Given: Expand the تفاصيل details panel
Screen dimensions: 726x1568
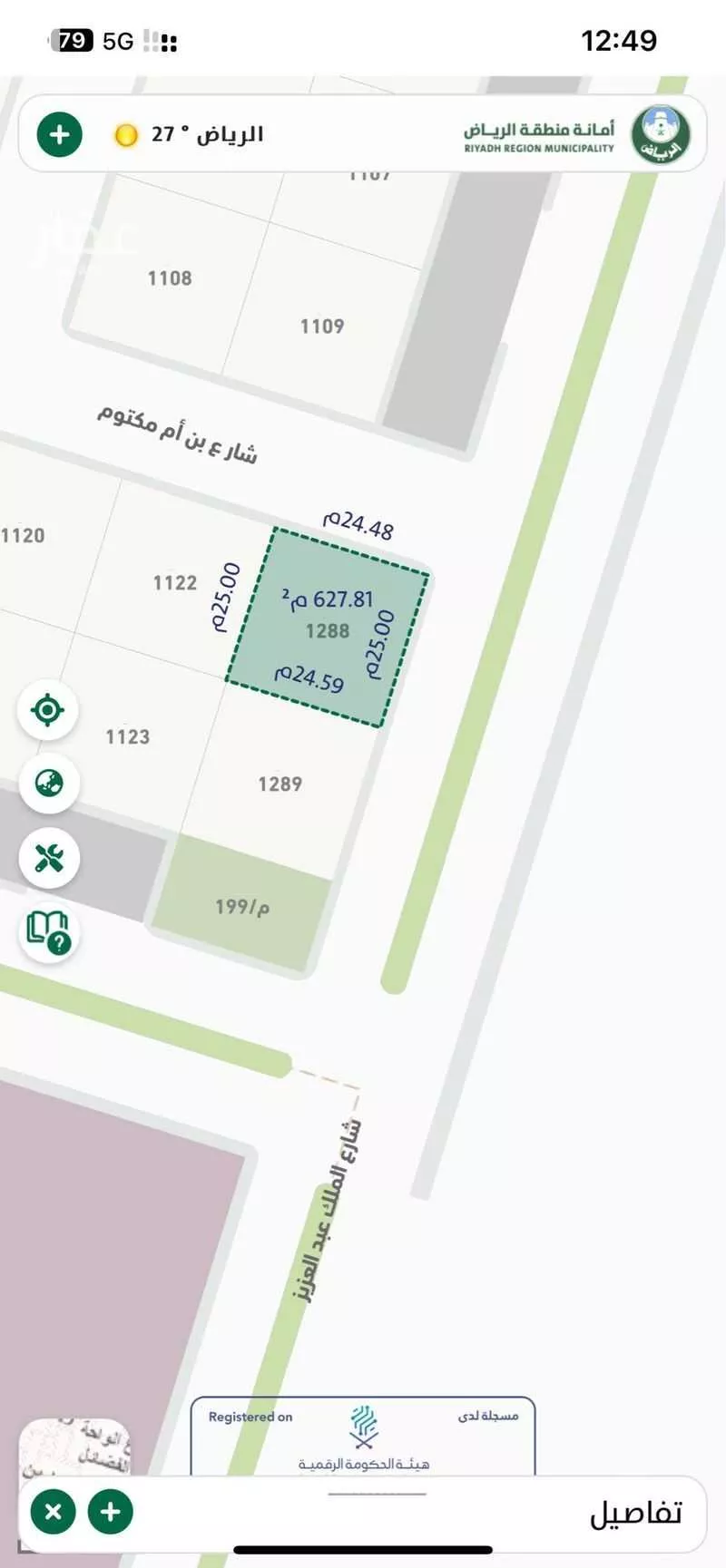Looking at the screenshot, I should tap(635, 1514).
